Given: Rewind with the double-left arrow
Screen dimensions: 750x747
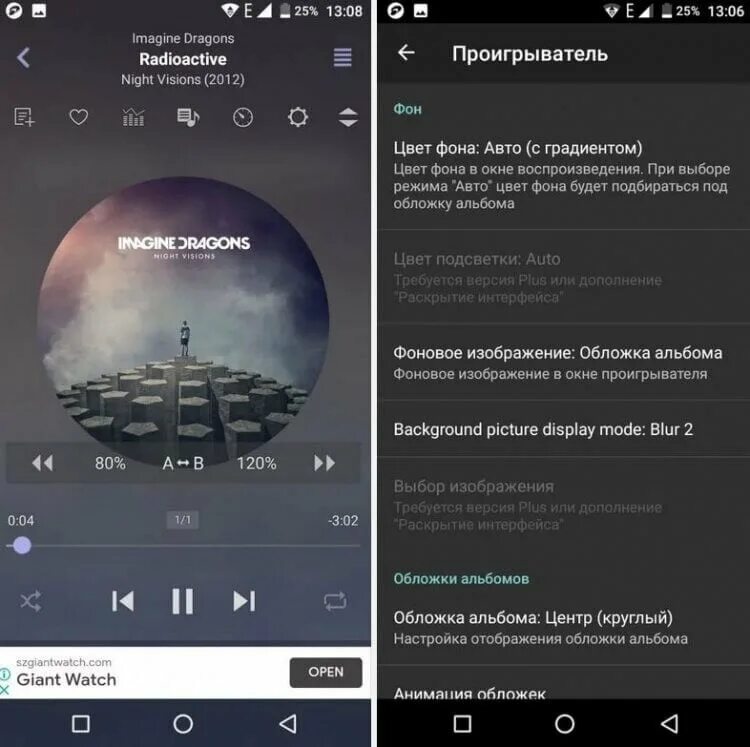Looking at the screenshot, I should coord(42,463).
